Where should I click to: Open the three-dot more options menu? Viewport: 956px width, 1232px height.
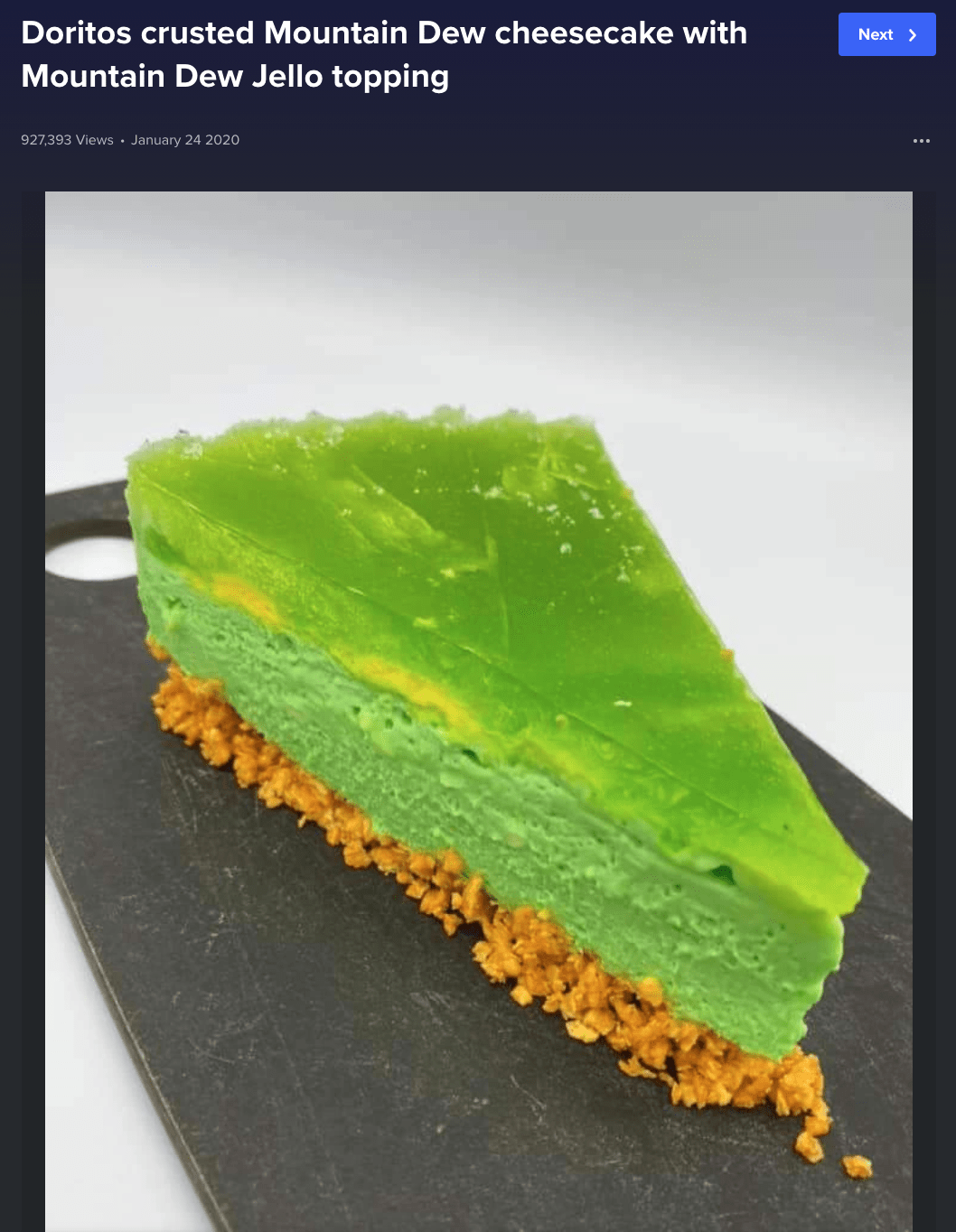pos(921,141)
